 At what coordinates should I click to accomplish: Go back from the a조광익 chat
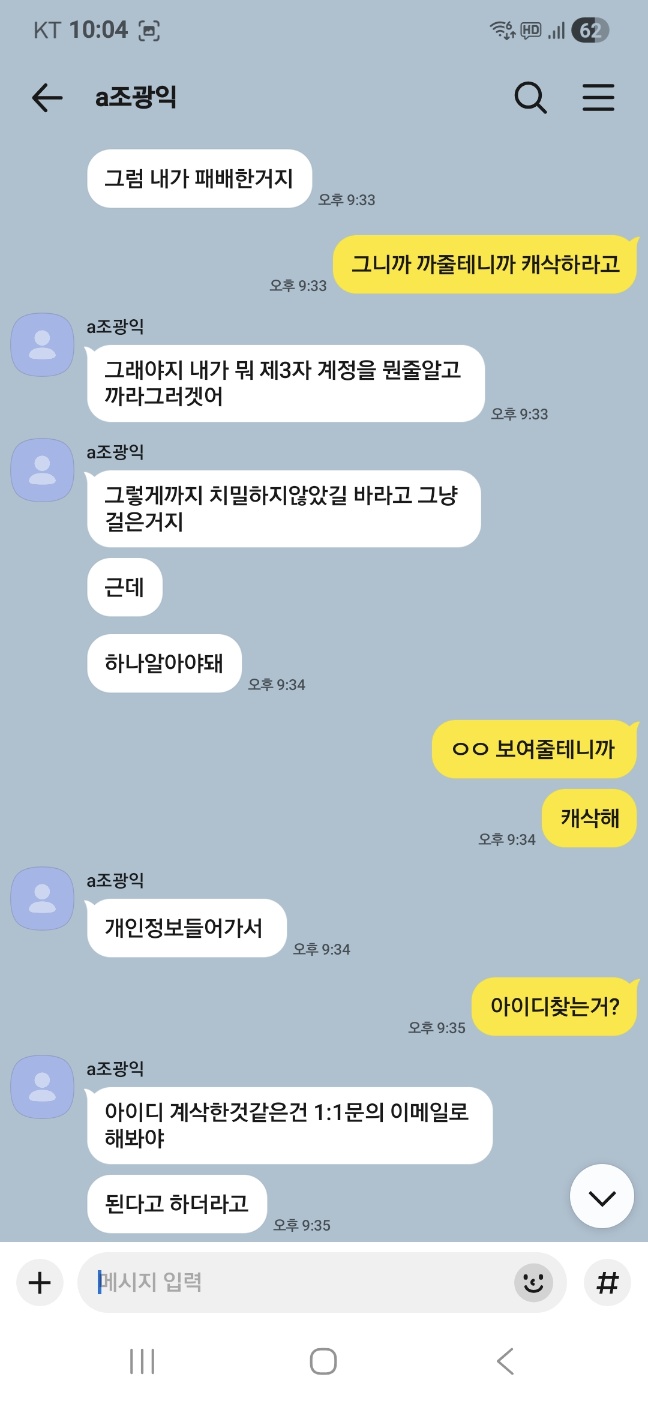46,97
